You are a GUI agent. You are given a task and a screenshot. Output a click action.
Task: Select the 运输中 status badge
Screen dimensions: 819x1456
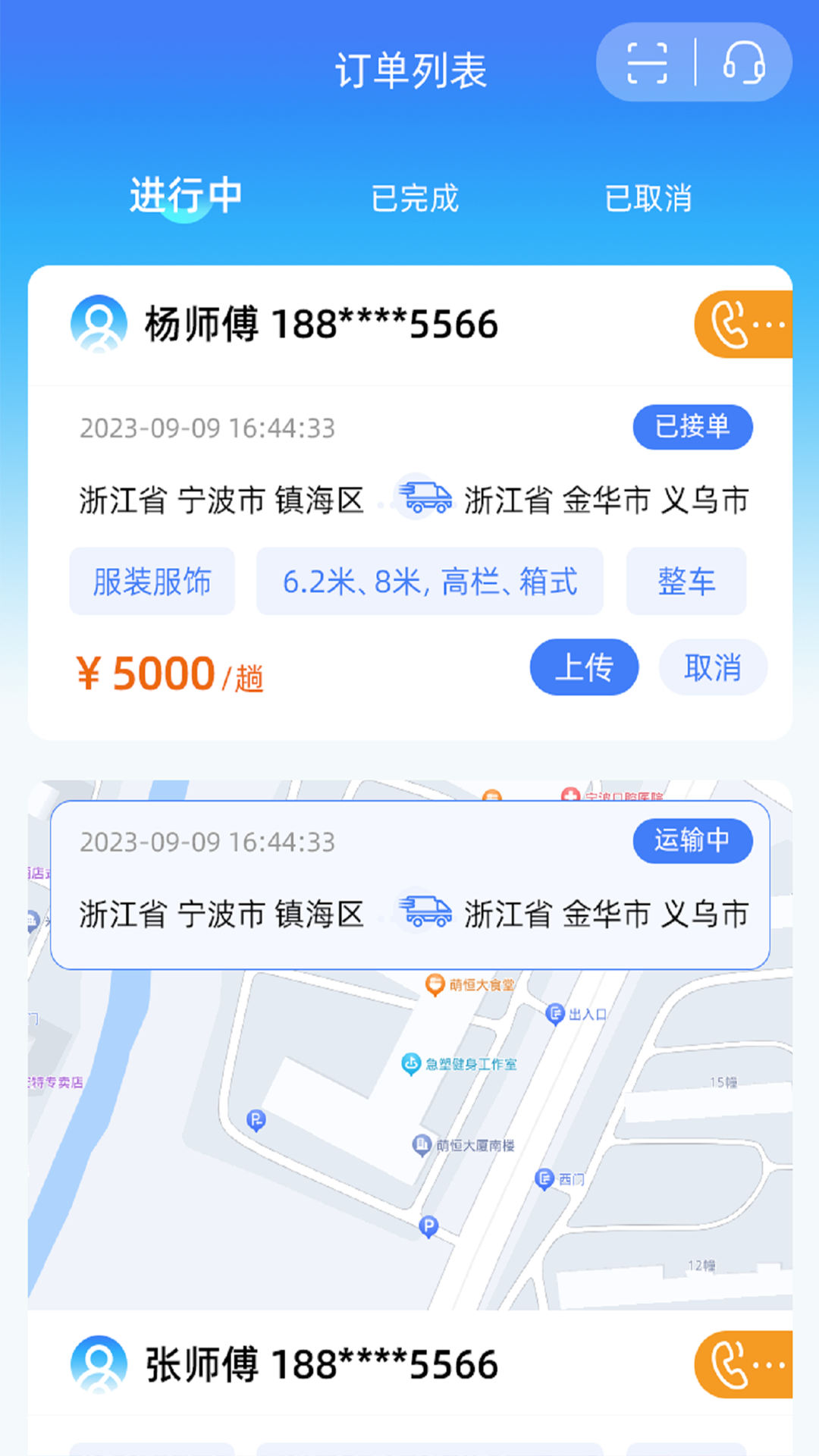coord(692,840)
